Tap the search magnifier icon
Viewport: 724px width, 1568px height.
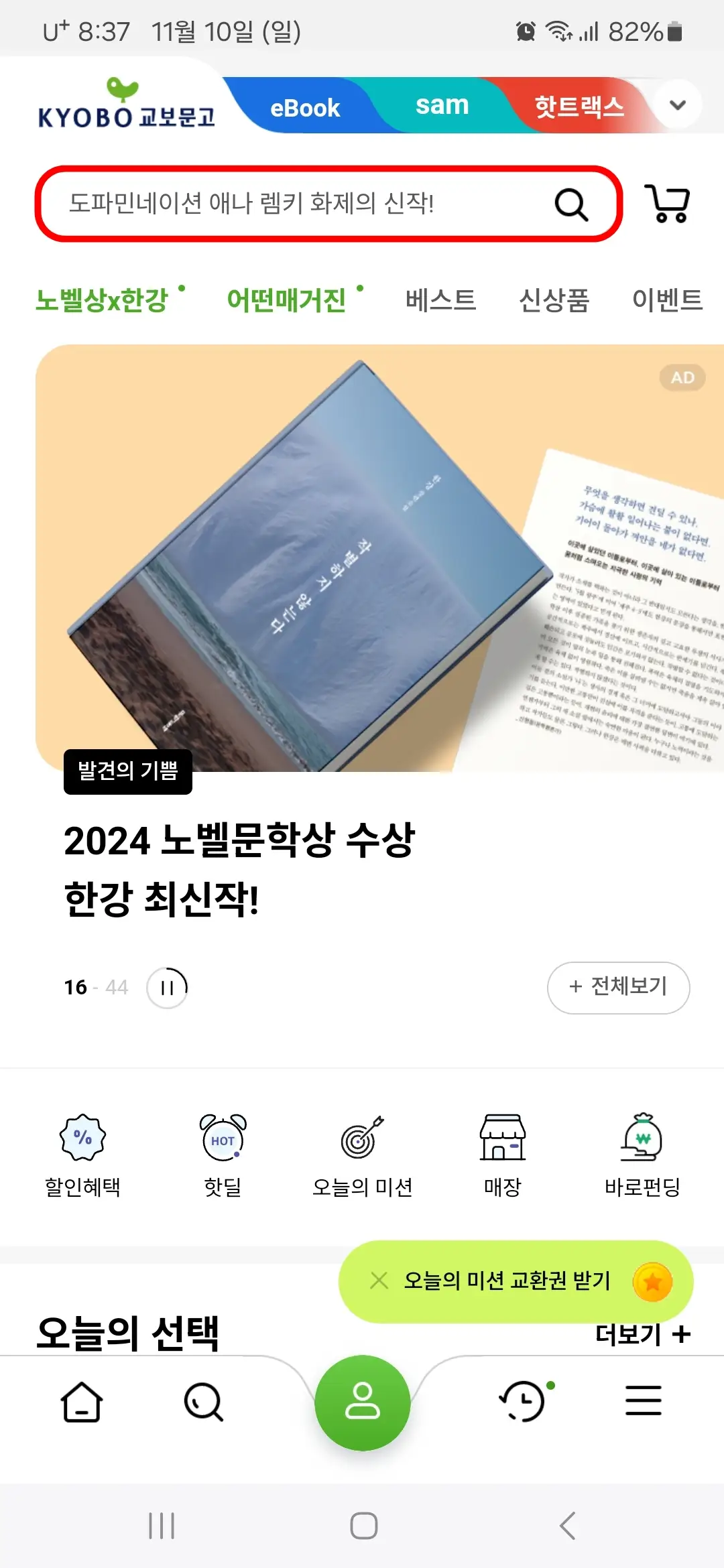pos(572,204)
